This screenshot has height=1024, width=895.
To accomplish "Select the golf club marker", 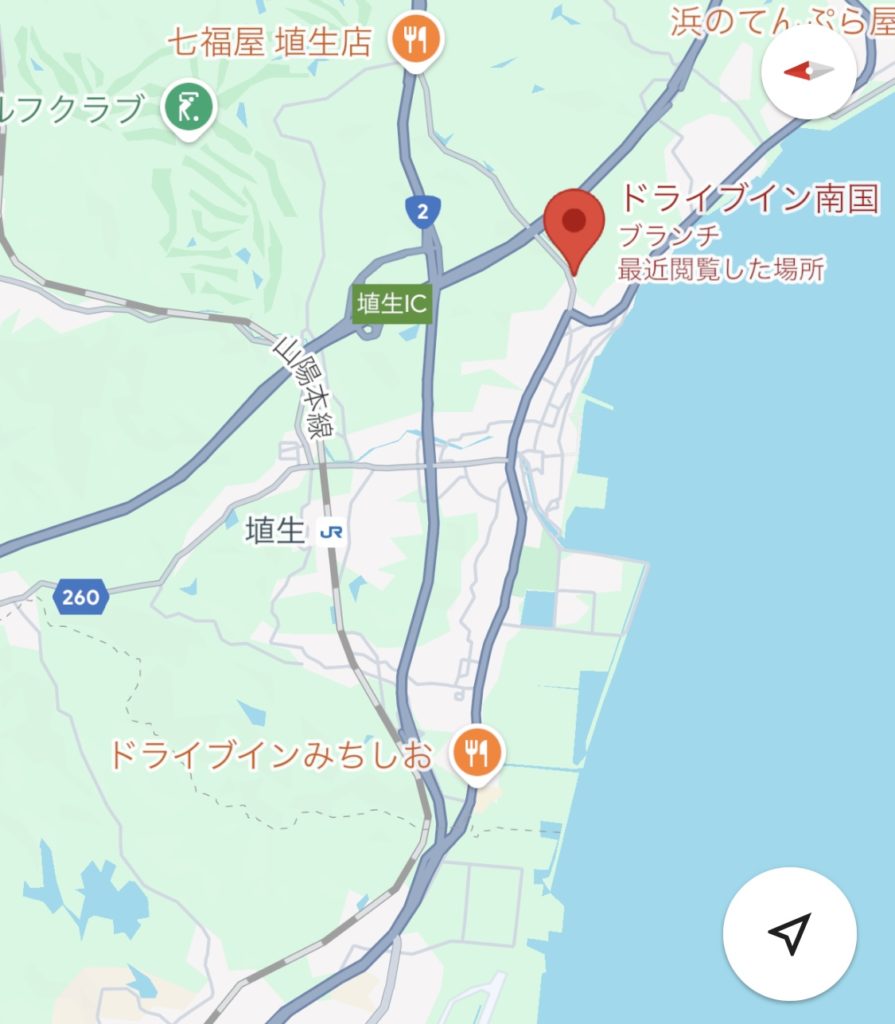I will [190, 109].
